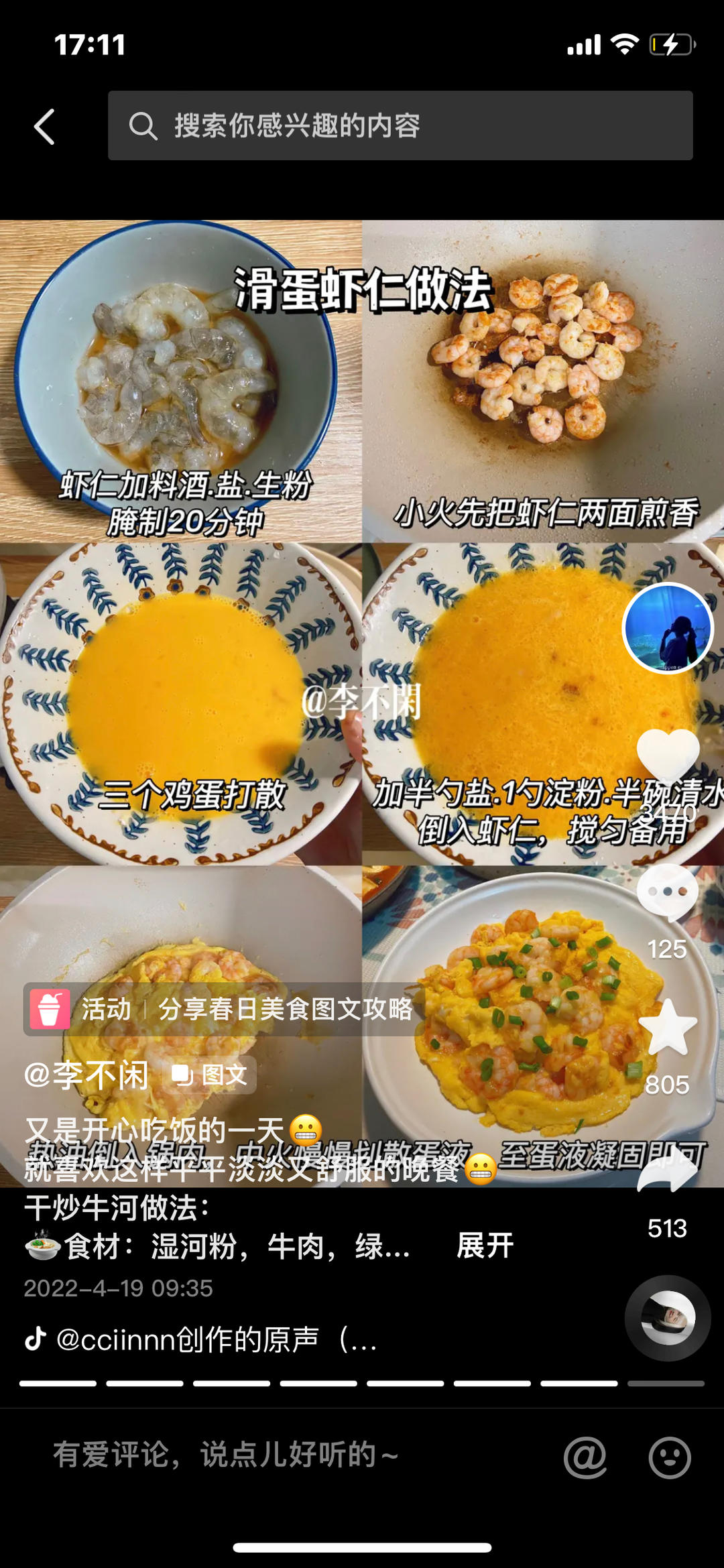Go back using the back arrow

(44, 127)
